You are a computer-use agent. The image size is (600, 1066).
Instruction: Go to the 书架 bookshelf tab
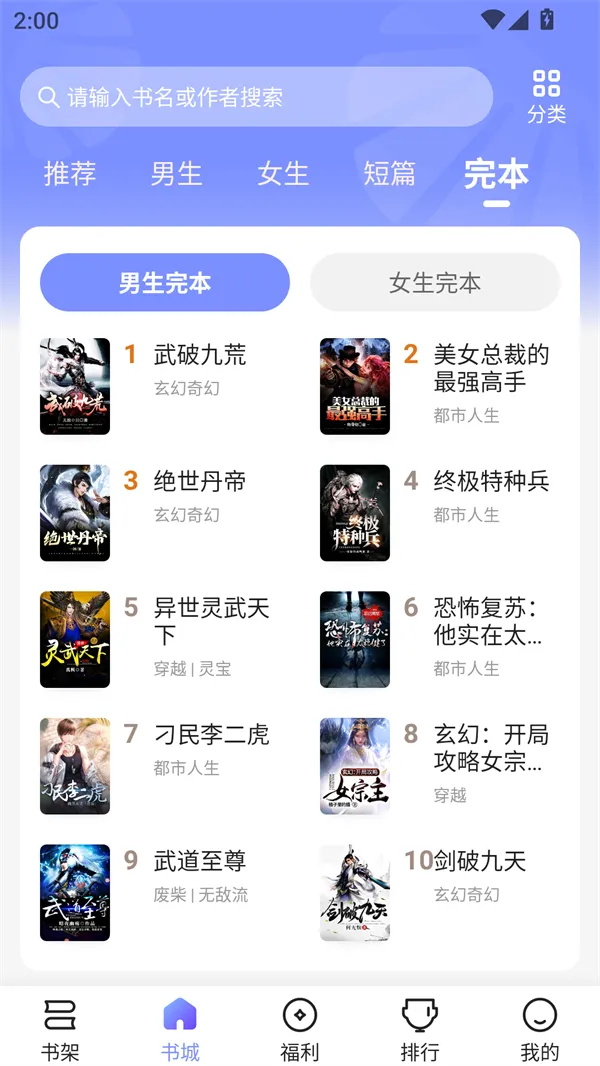point(60,1029)
